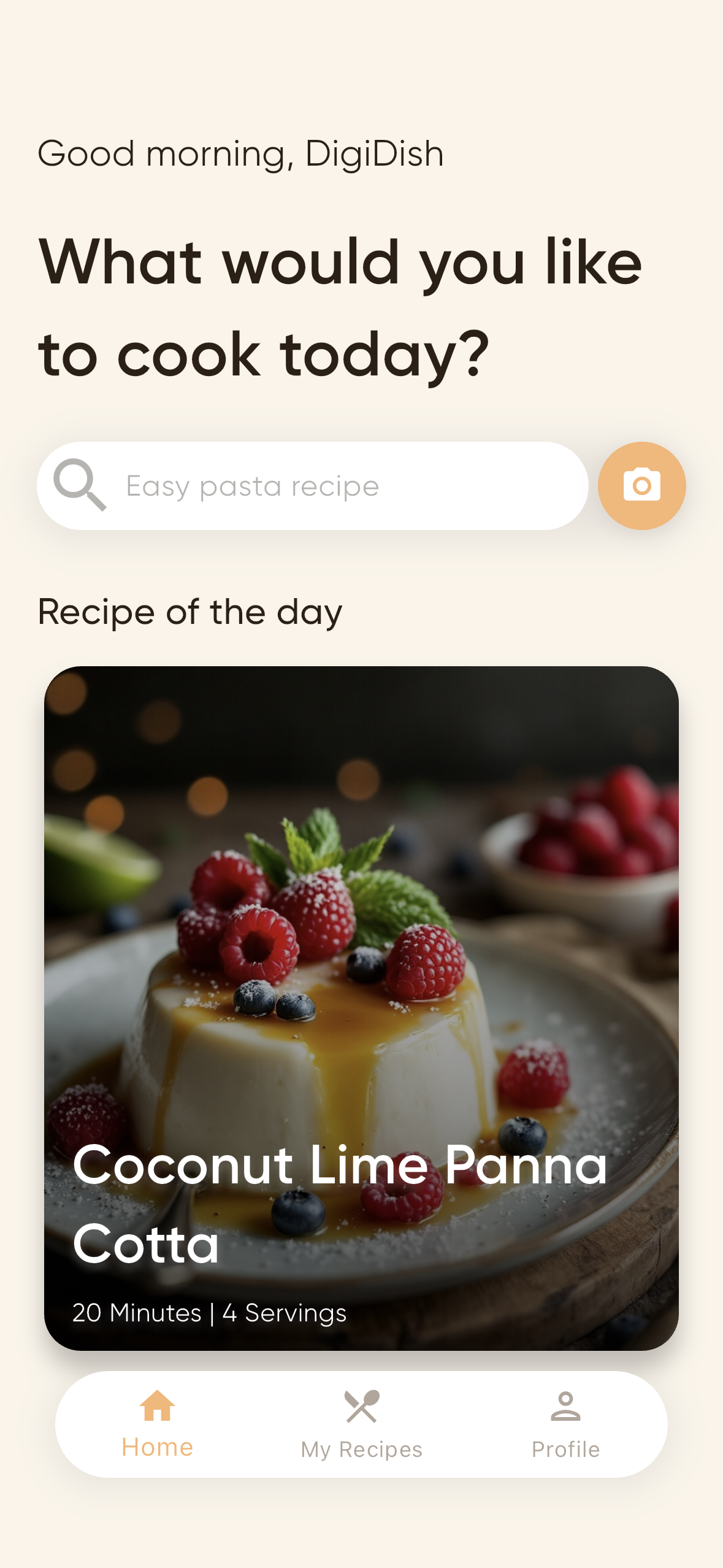Viewport: 723px width, 1568px height.
Task: Open the Profile tab
Action: coord(565,1424)
